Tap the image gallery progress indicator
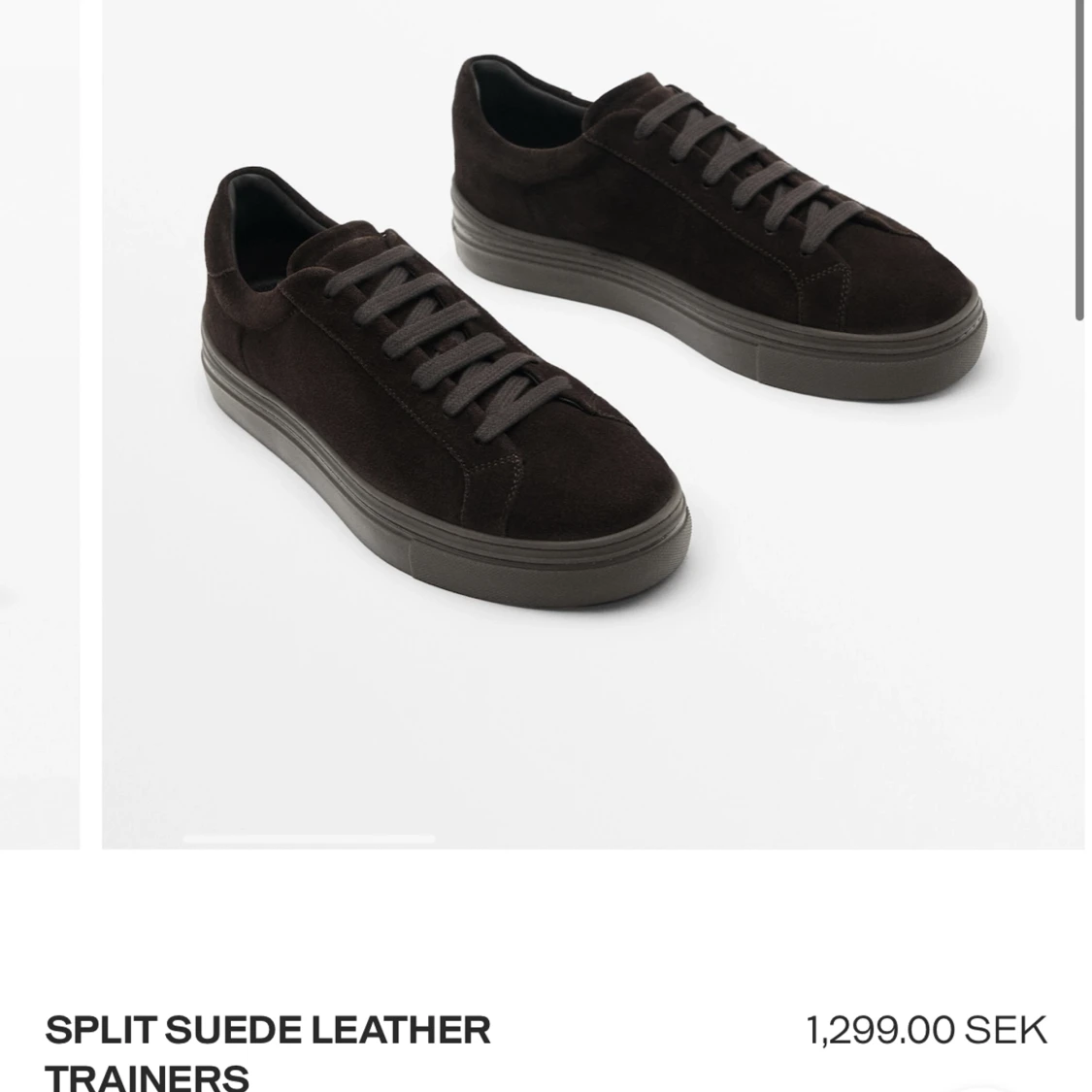The height and width of the screenshot is (1092, 1092). [309, 838]
